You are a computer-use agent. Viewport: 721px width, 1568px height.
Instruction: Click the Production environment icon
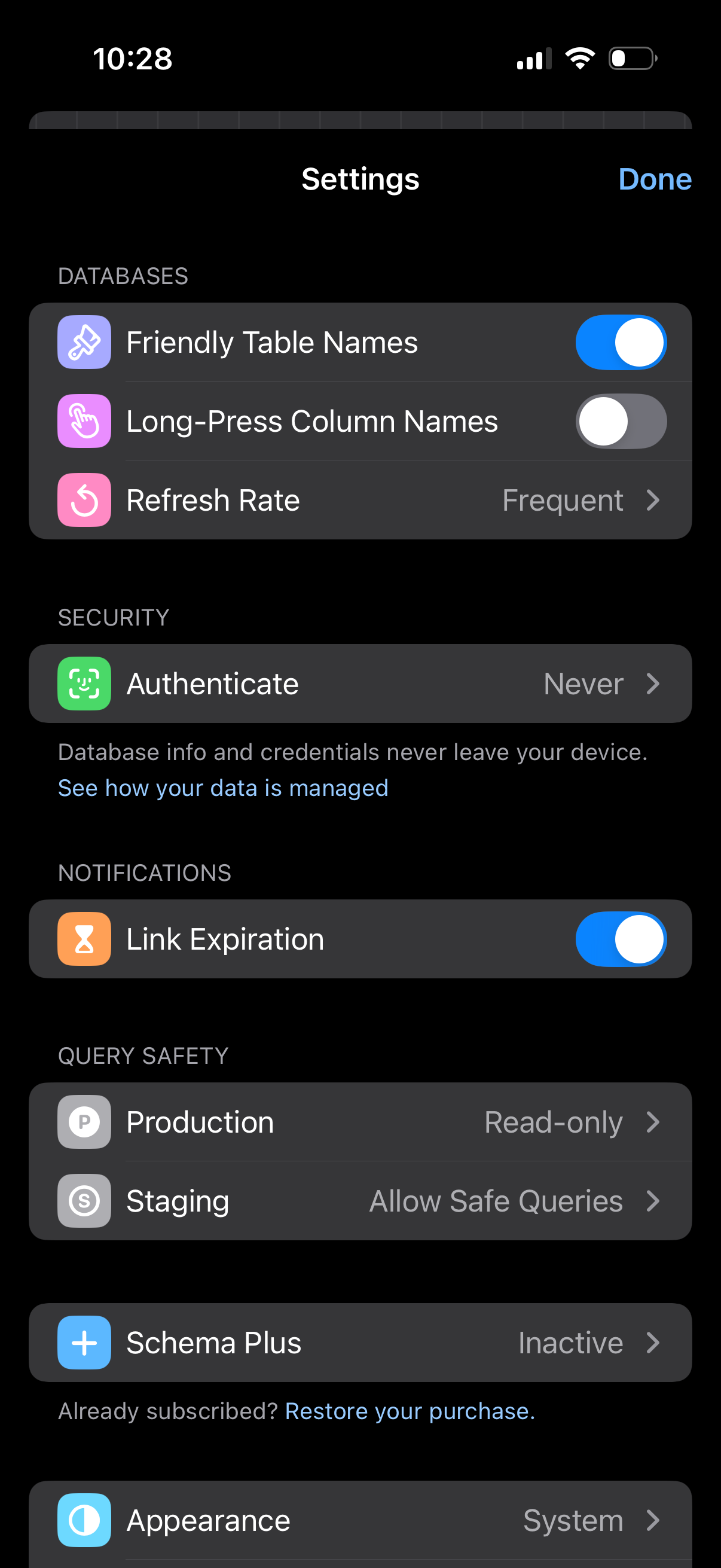click(84, 1122)
